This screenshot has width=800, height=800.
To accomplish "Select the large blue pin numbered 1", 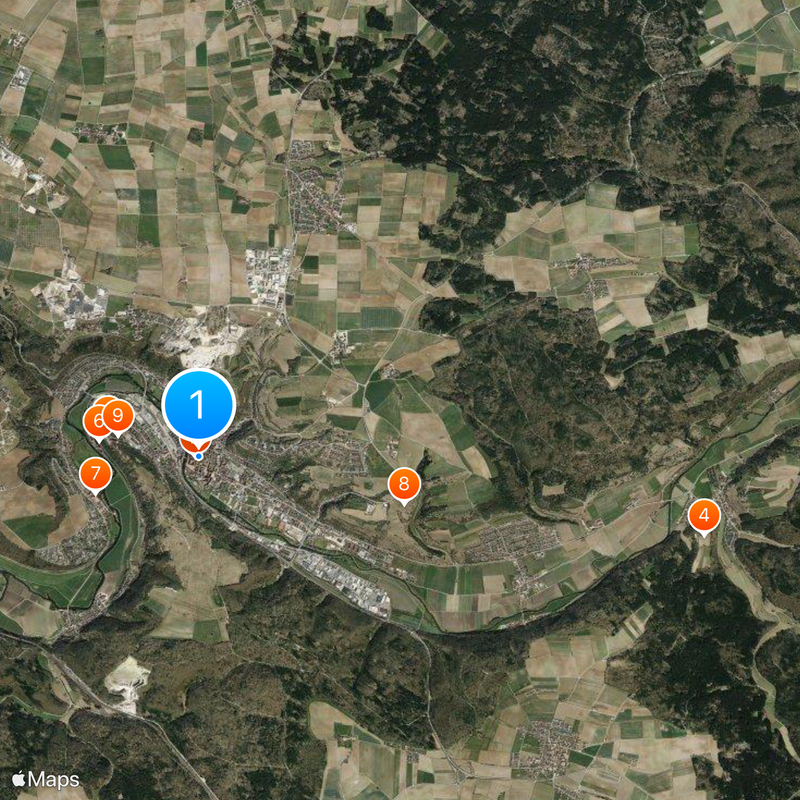I will 198,405.
